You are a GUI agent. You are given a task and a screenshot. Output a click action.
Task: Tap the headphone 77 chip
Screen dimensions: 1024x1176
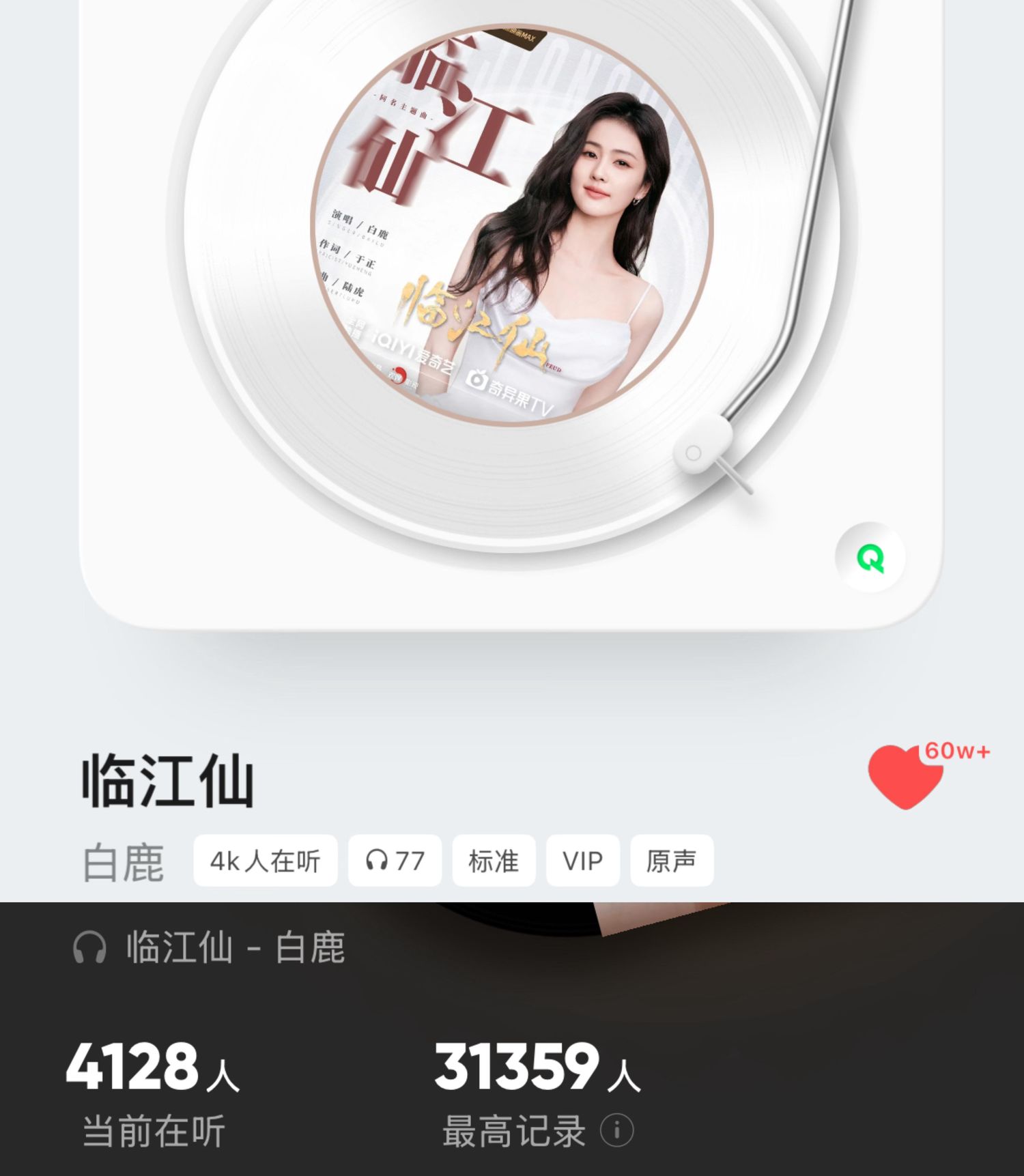point(395,861)
